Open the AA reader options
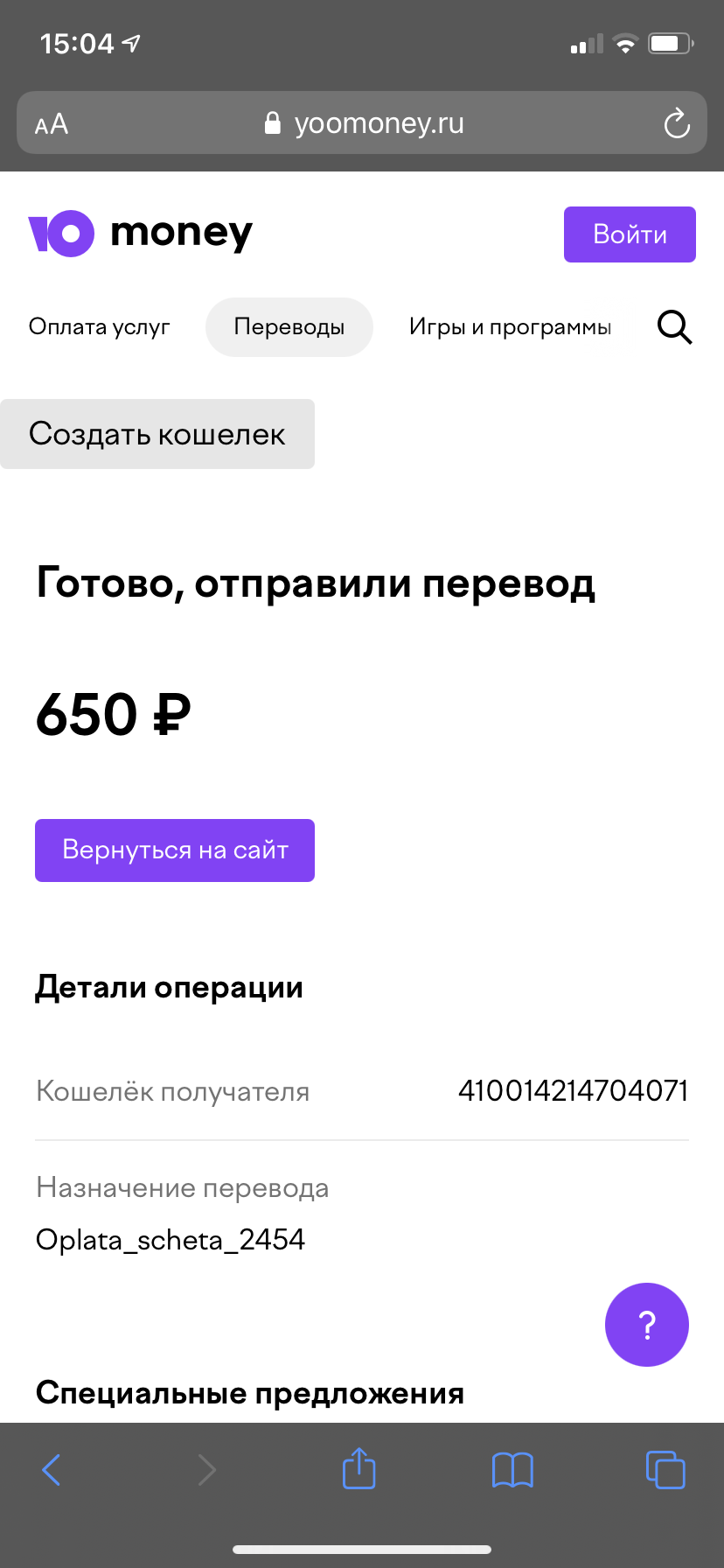Screen dimensions: 724x1568 (x=52, y=124)
